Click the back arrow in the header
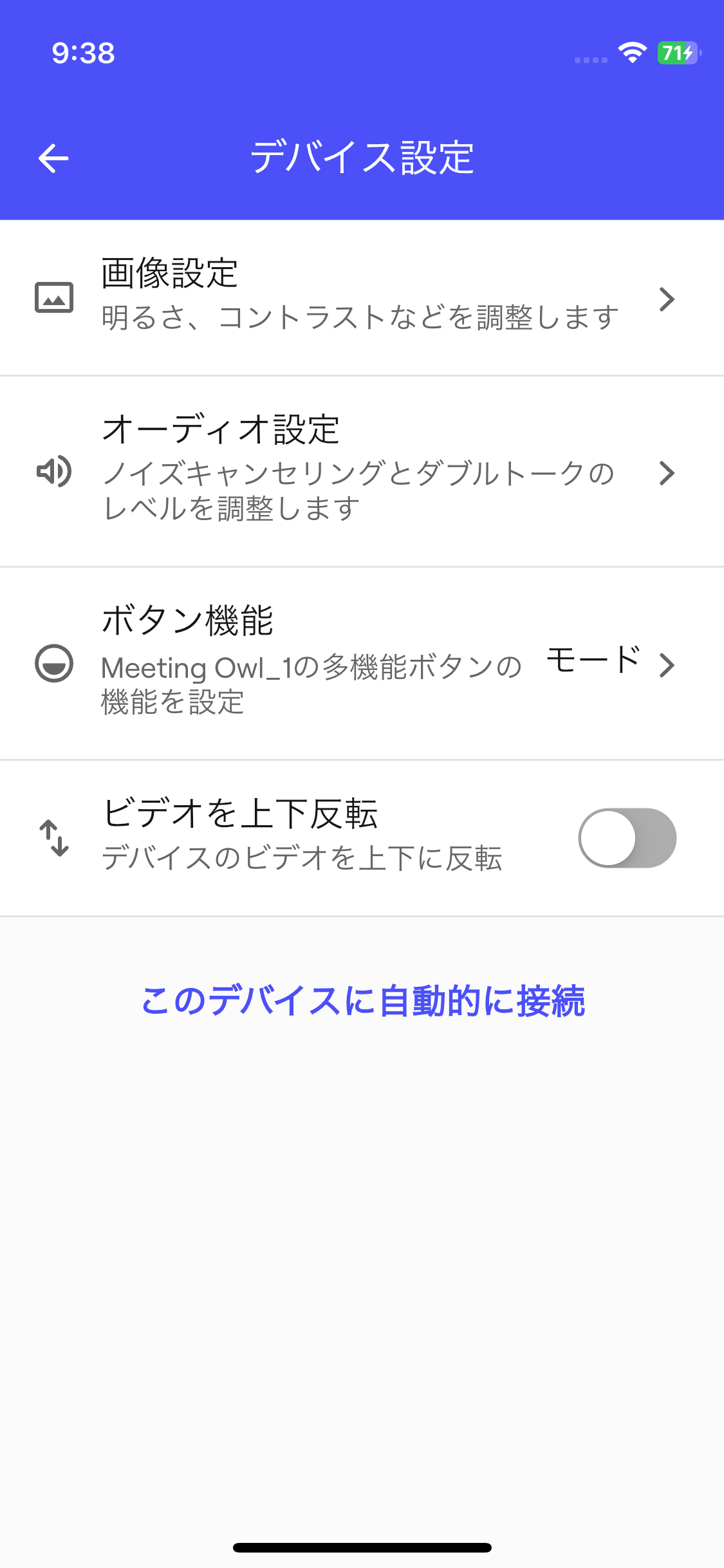Image resolution: width=724 pixels, height=1568 pixels. point(53,158)
